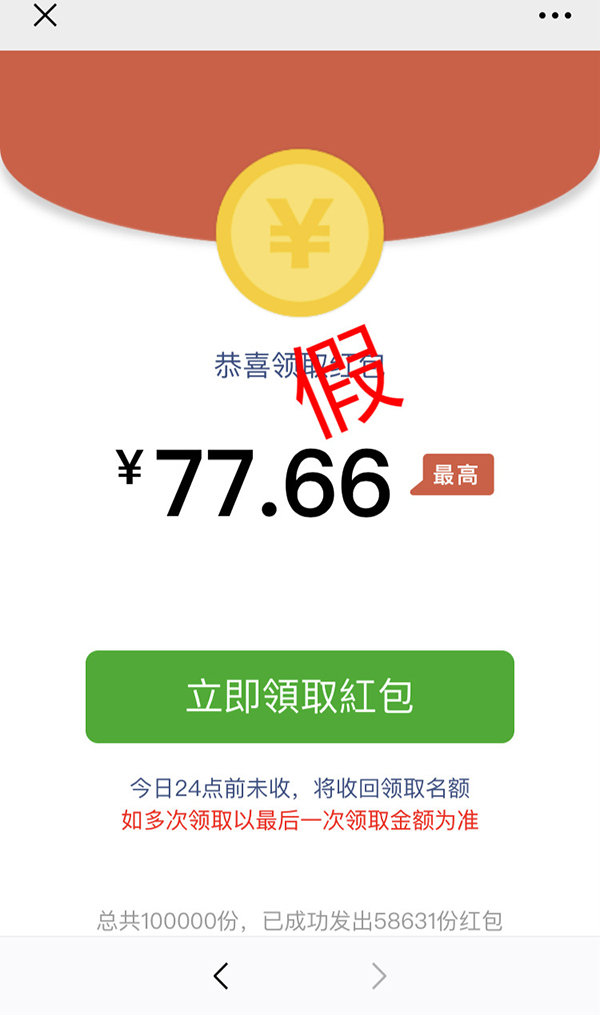Go back to the previous page
Screen dimensions: 600x1015
221,976
